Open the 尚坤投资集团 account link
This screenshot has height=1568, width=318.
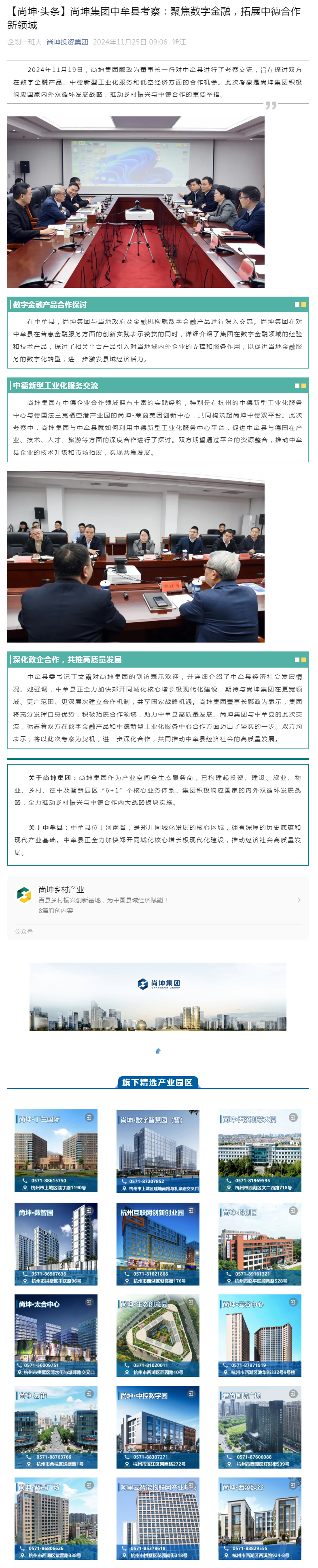[x=68, y=42]
